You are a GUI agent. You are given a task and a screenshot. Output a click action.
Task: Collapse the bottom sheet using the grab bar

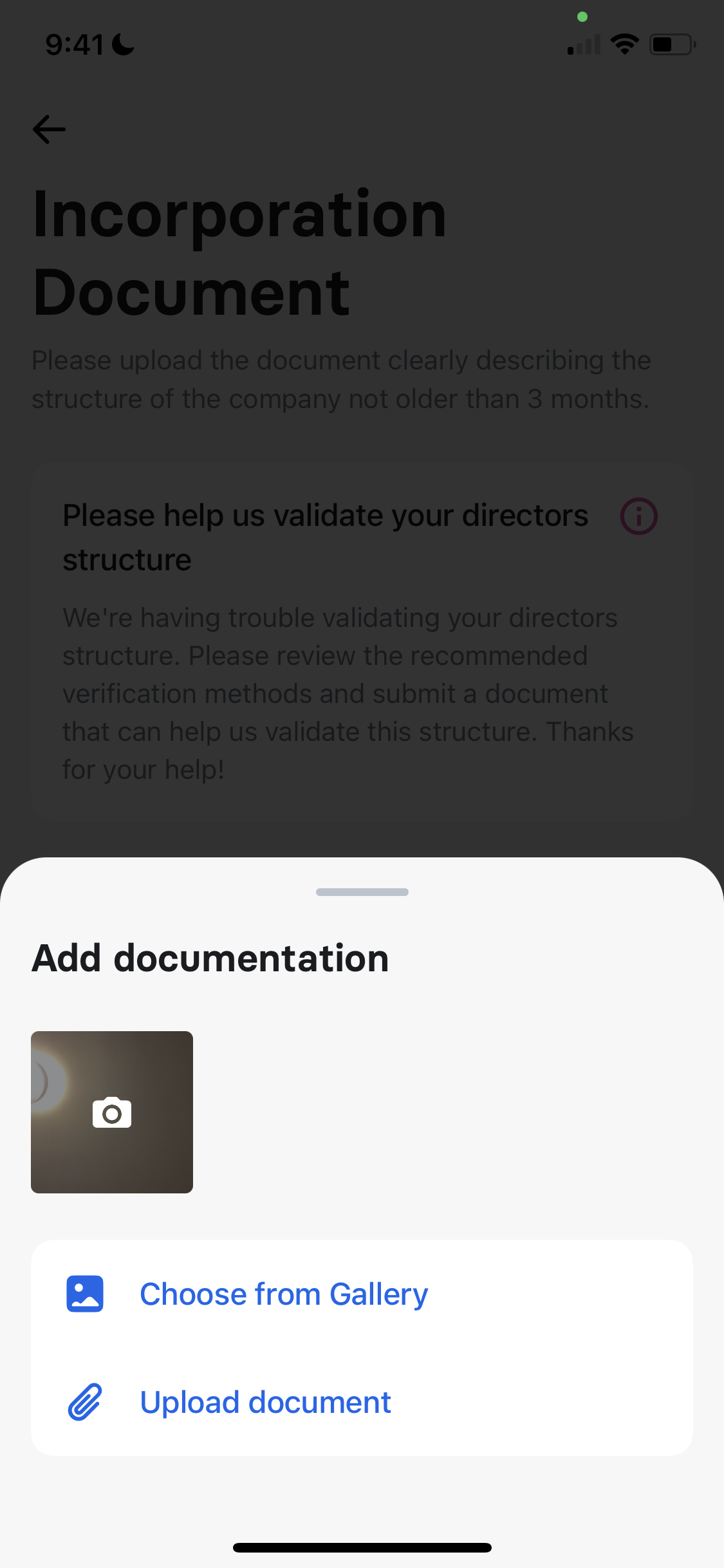click(x=362, y=892)
